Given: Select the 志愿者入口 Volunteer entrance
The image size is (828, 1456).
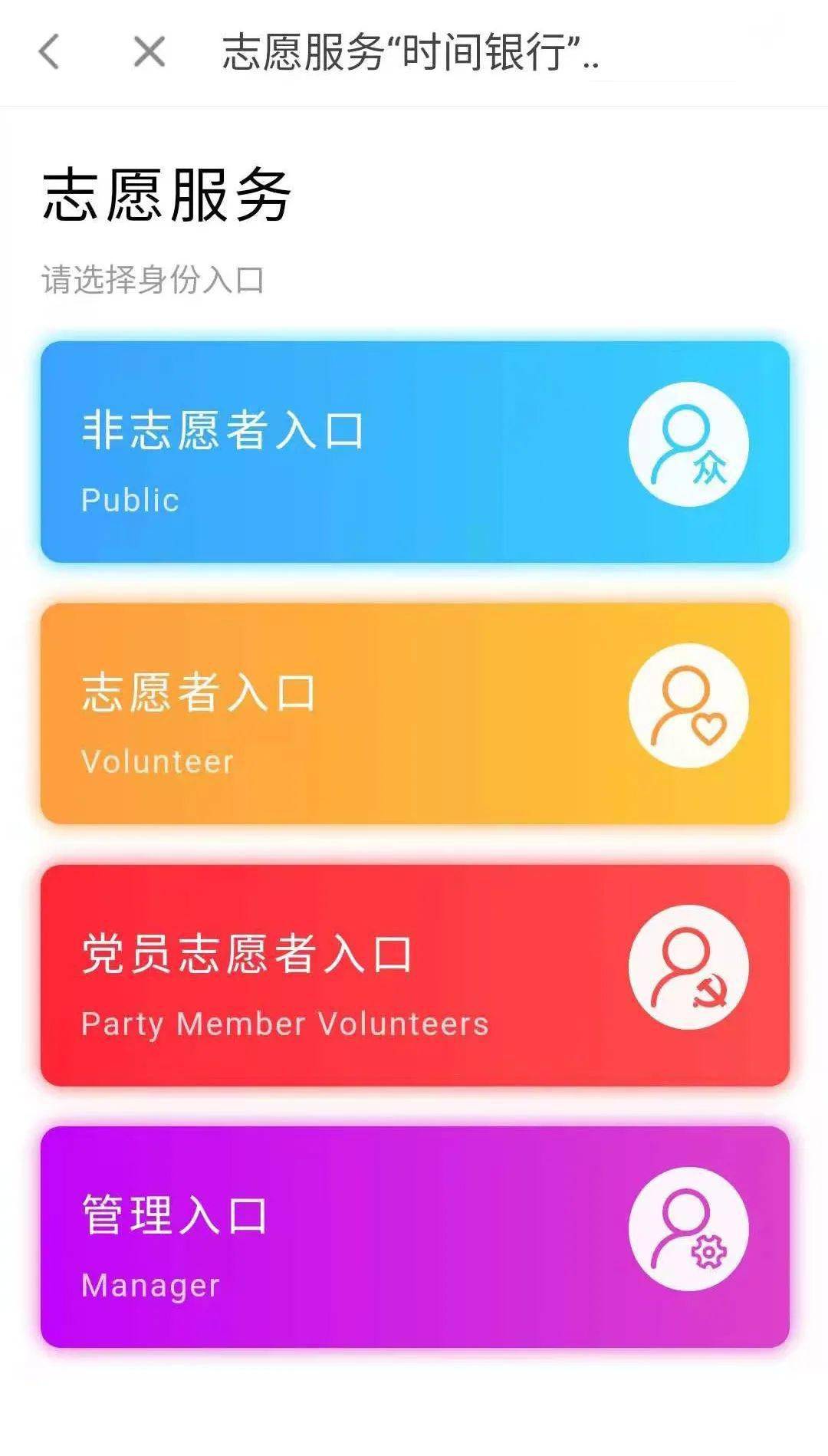Looking at the screenshot, I should pos(415,714).
